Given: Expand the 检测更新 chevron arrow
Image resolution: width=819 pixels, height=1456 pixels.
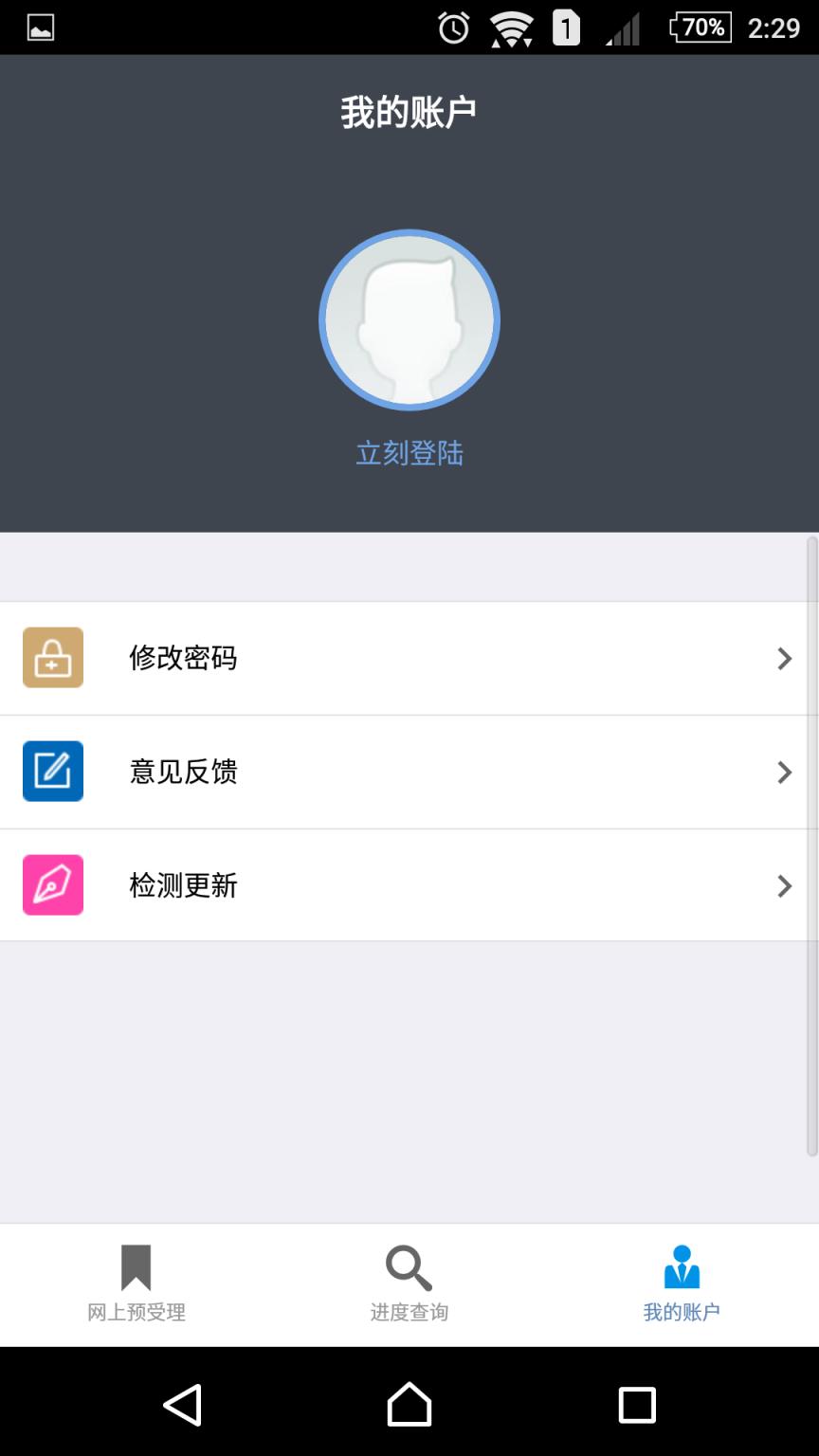Looking at the screenshot, I should pyautogui.click(x=784, y=885).
